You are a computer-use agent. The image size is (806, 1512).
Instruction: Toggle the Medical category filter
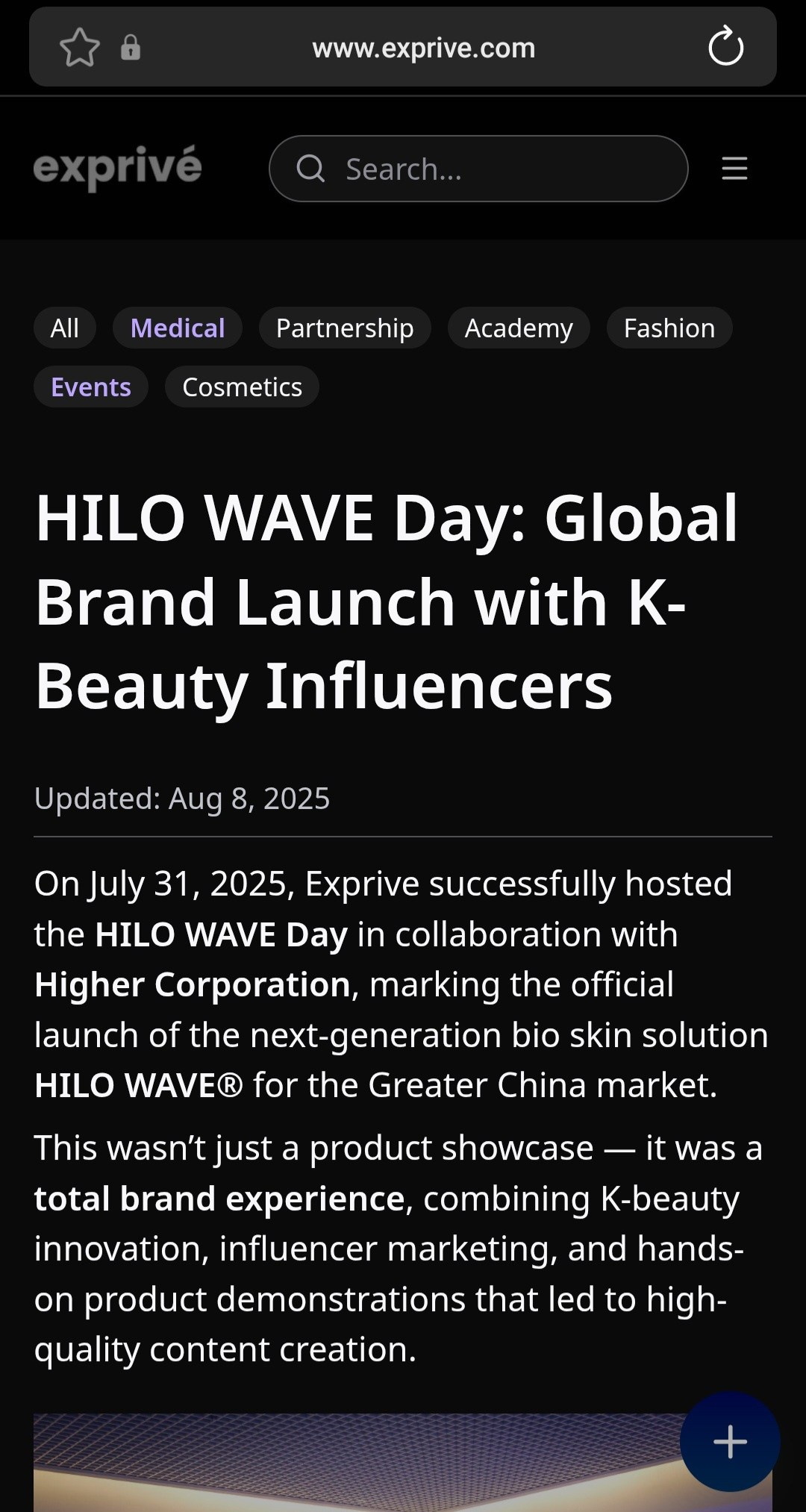coord(176,328)
